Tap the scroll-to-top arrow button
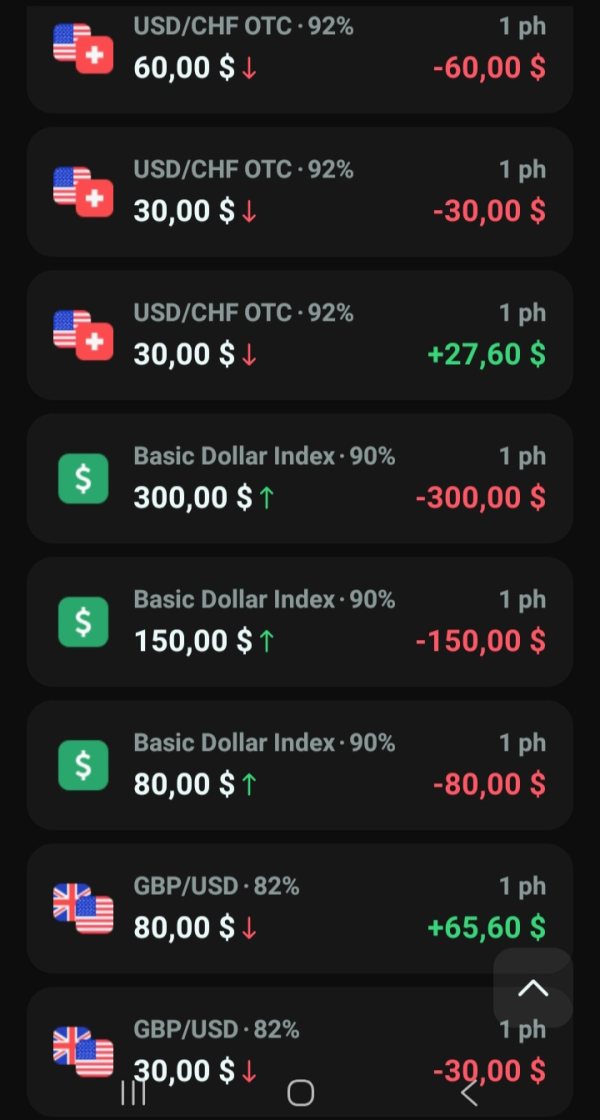 point(533,988)
